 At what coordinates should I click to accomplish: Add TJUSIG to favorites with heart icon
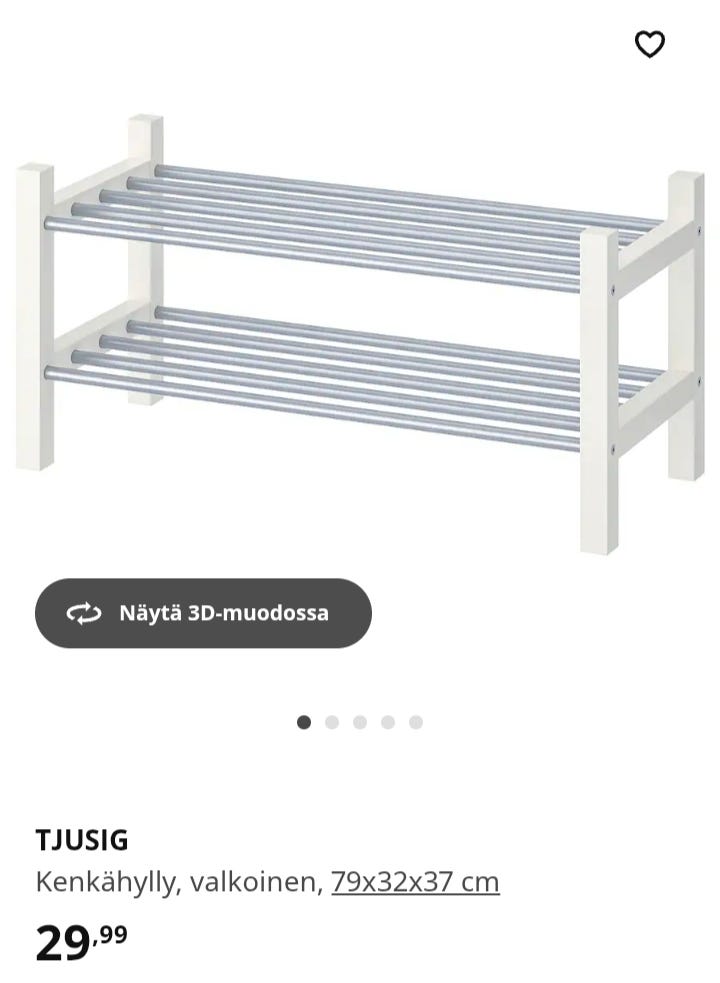pyautogui.click(x=650, y=44)
